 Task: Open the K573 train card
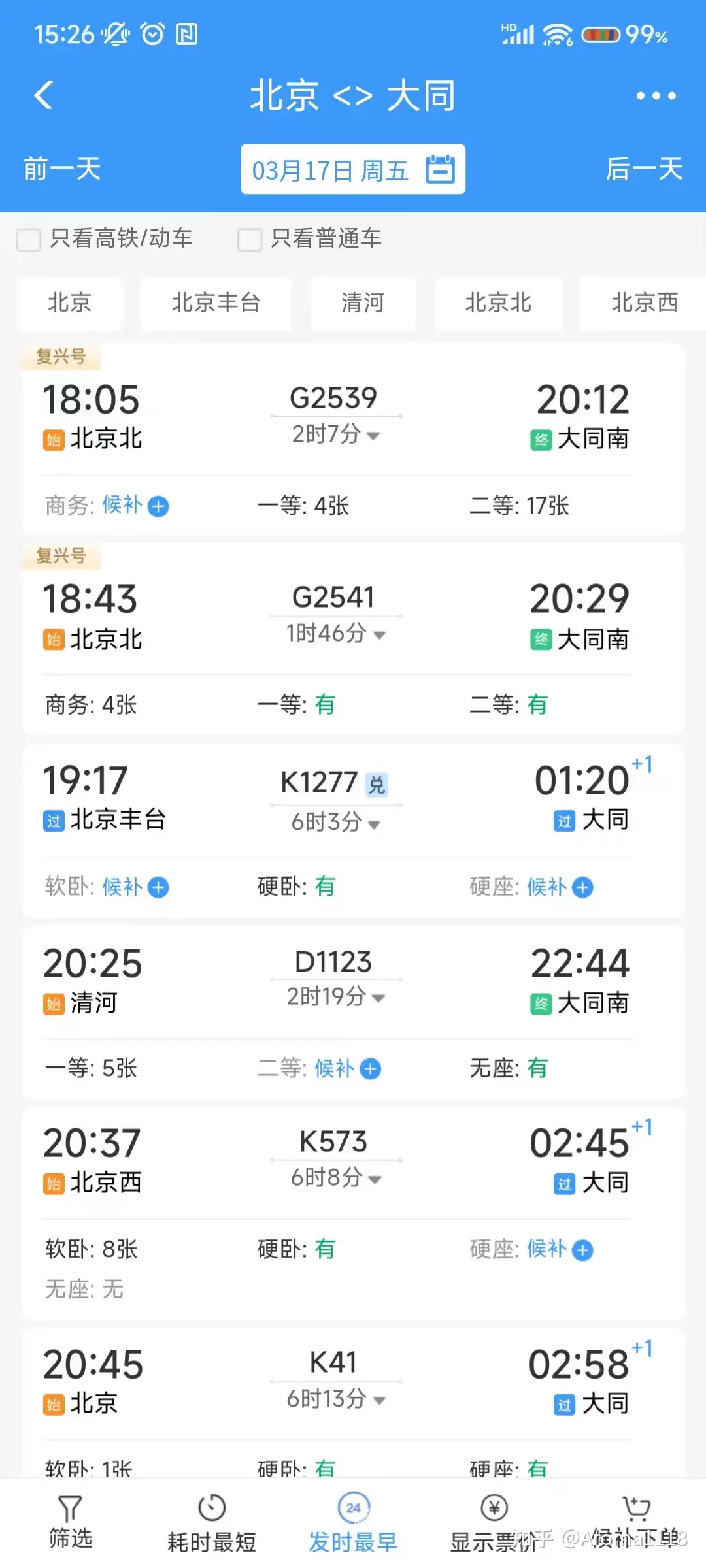pyautogui.click(x=353, y=1213)
